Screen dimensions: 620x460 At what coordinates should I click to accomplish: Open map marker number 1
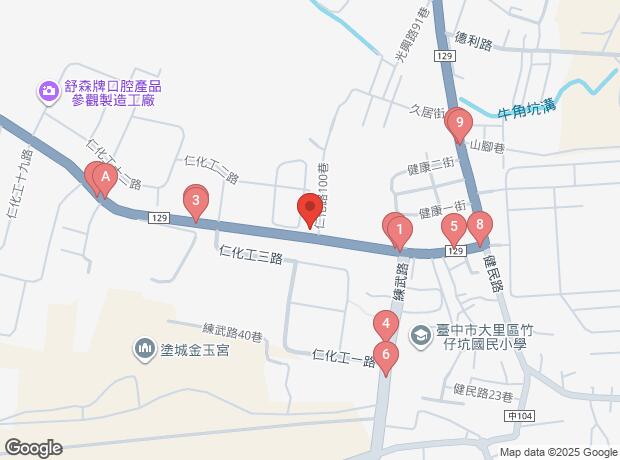click(400, 232)
